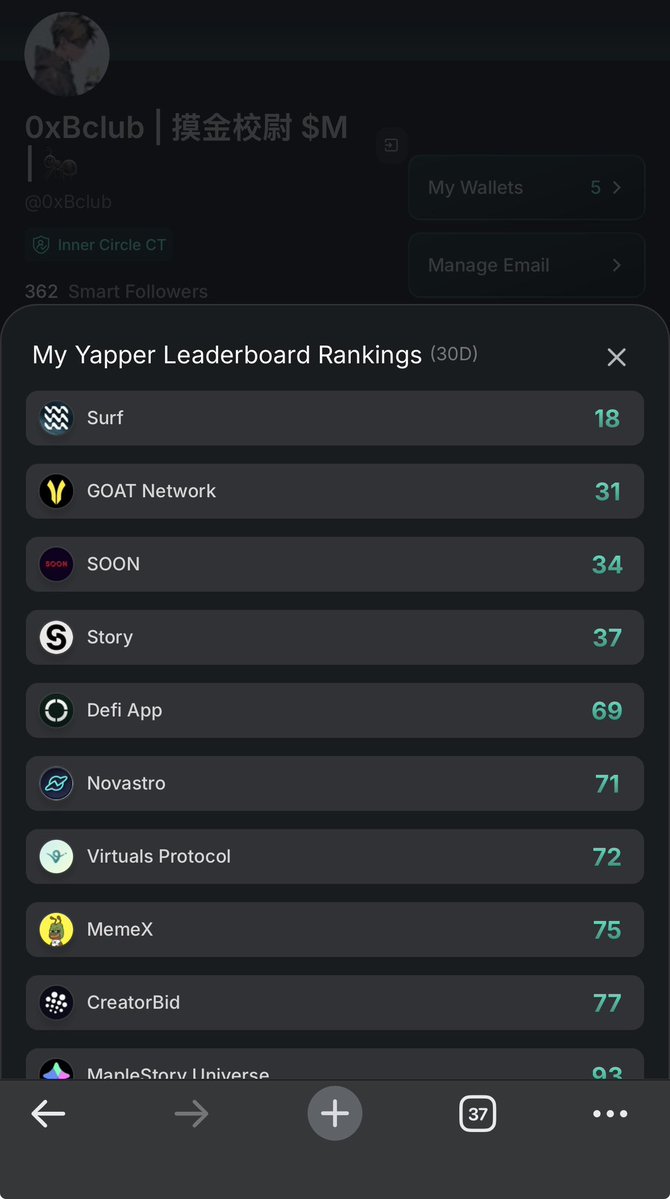Select the SOON leaderboard entry
This screenshot has height=1199, width=670.
pos(335,564)
